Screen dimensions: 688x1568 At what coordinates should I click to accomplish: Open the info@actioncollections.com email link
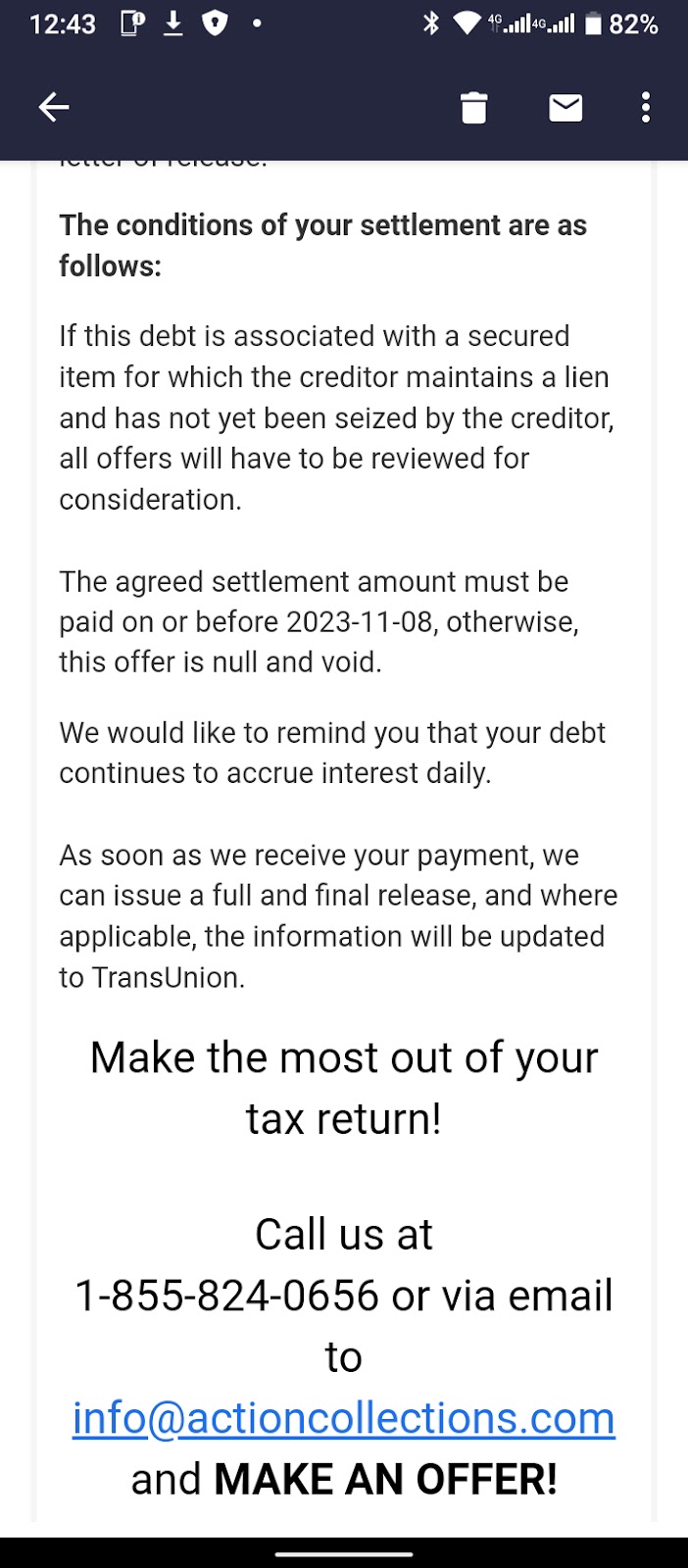[343, 1418]
